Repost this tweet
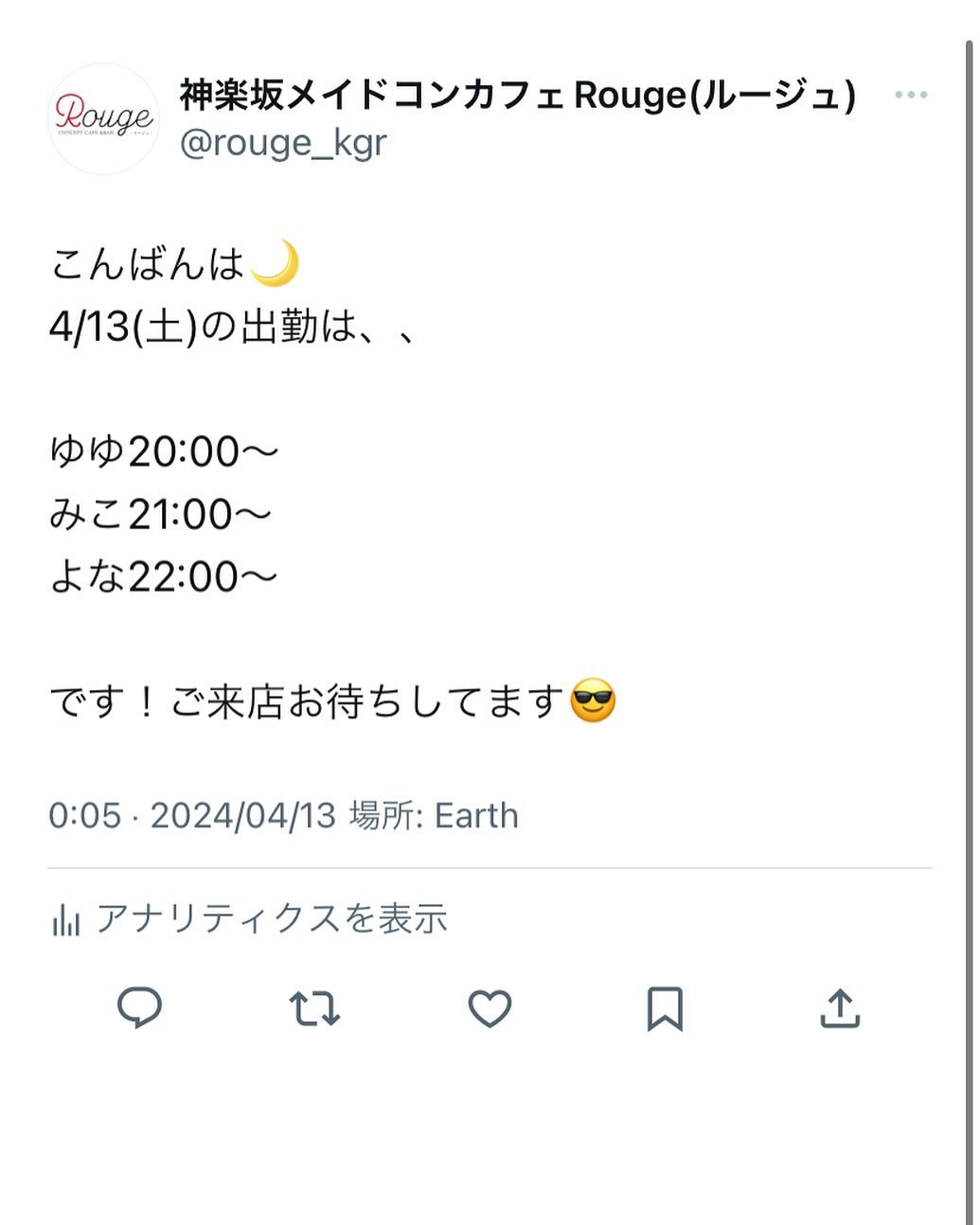The height and width of the screenshot is (1225, 980). (314, 1008)
